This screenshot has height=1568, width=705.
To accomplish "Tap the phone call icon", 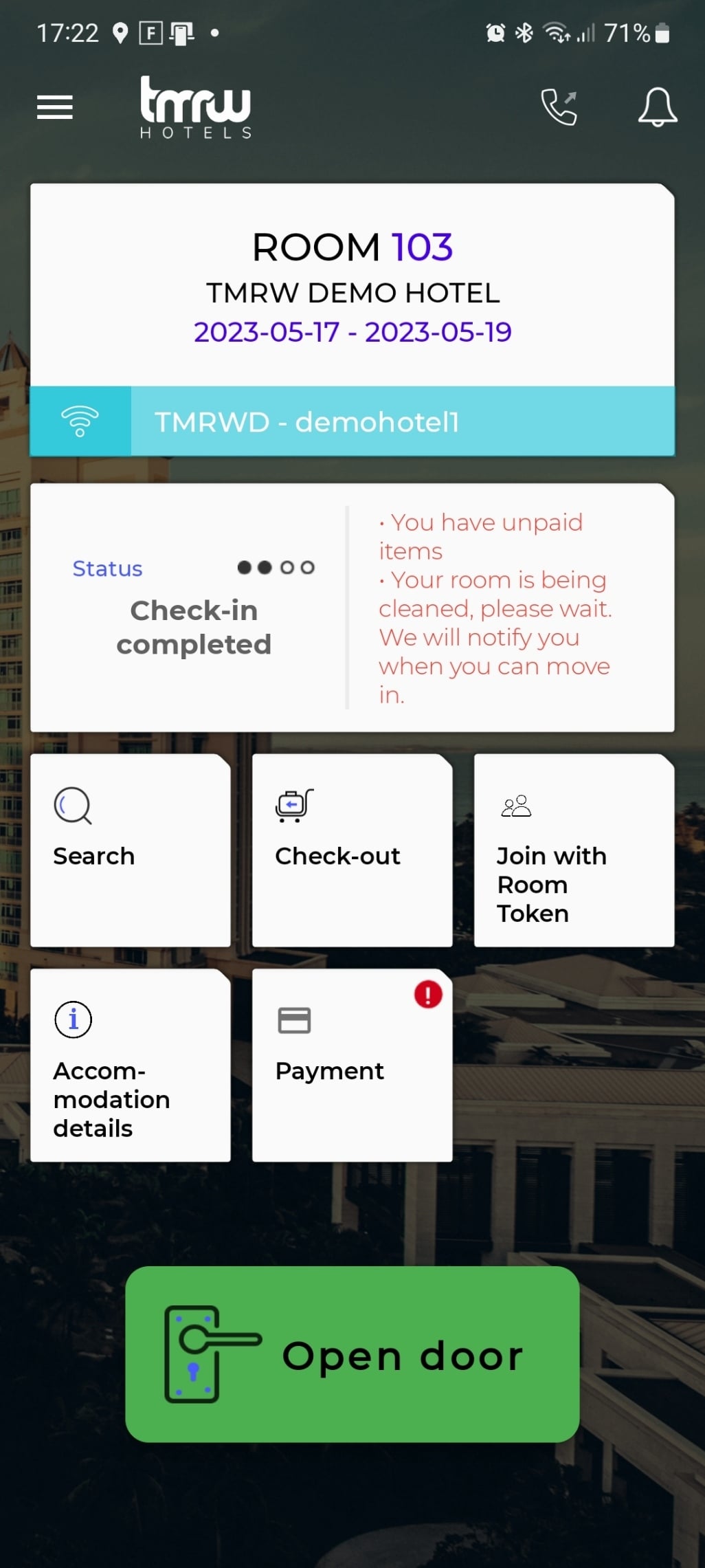I will click(559, 107).
